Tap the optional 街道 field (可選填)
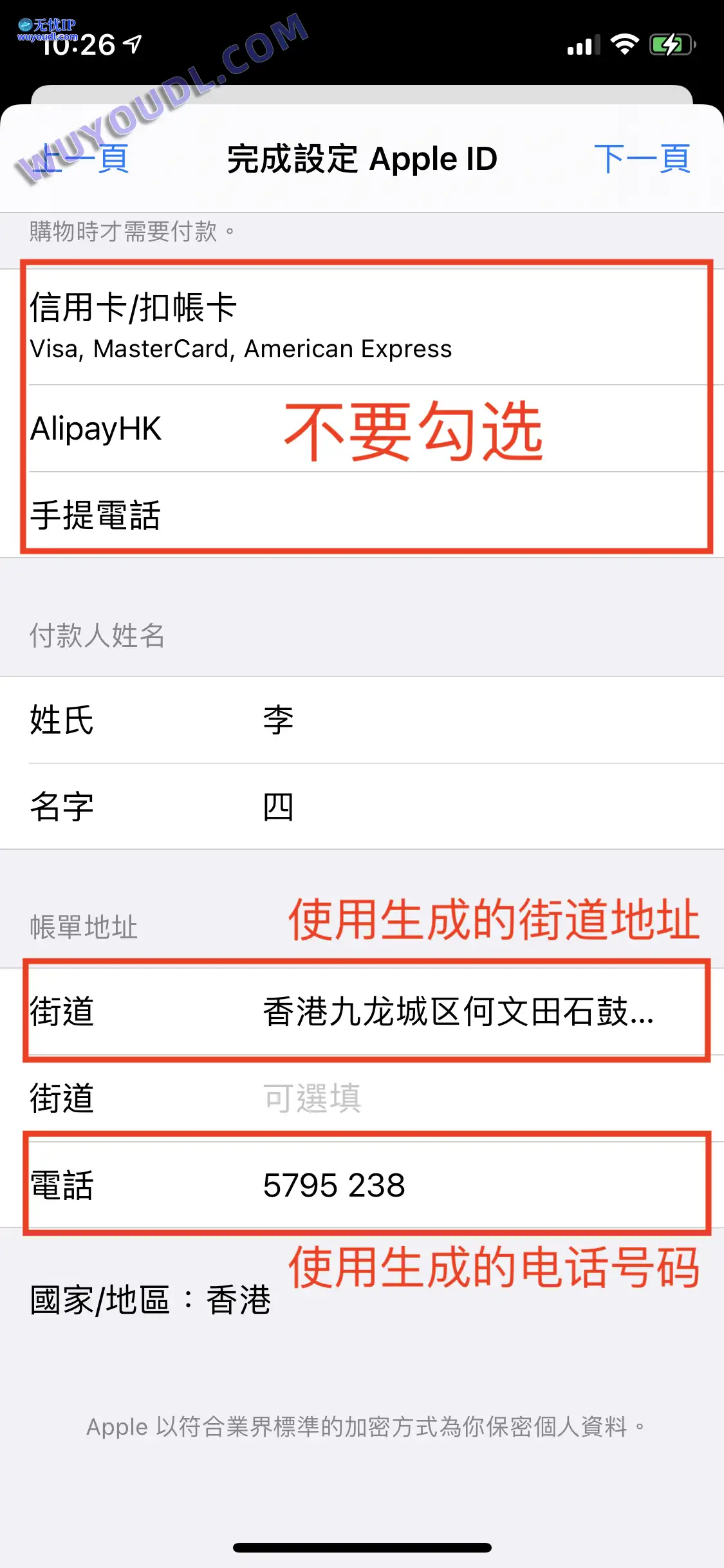 362,1098
